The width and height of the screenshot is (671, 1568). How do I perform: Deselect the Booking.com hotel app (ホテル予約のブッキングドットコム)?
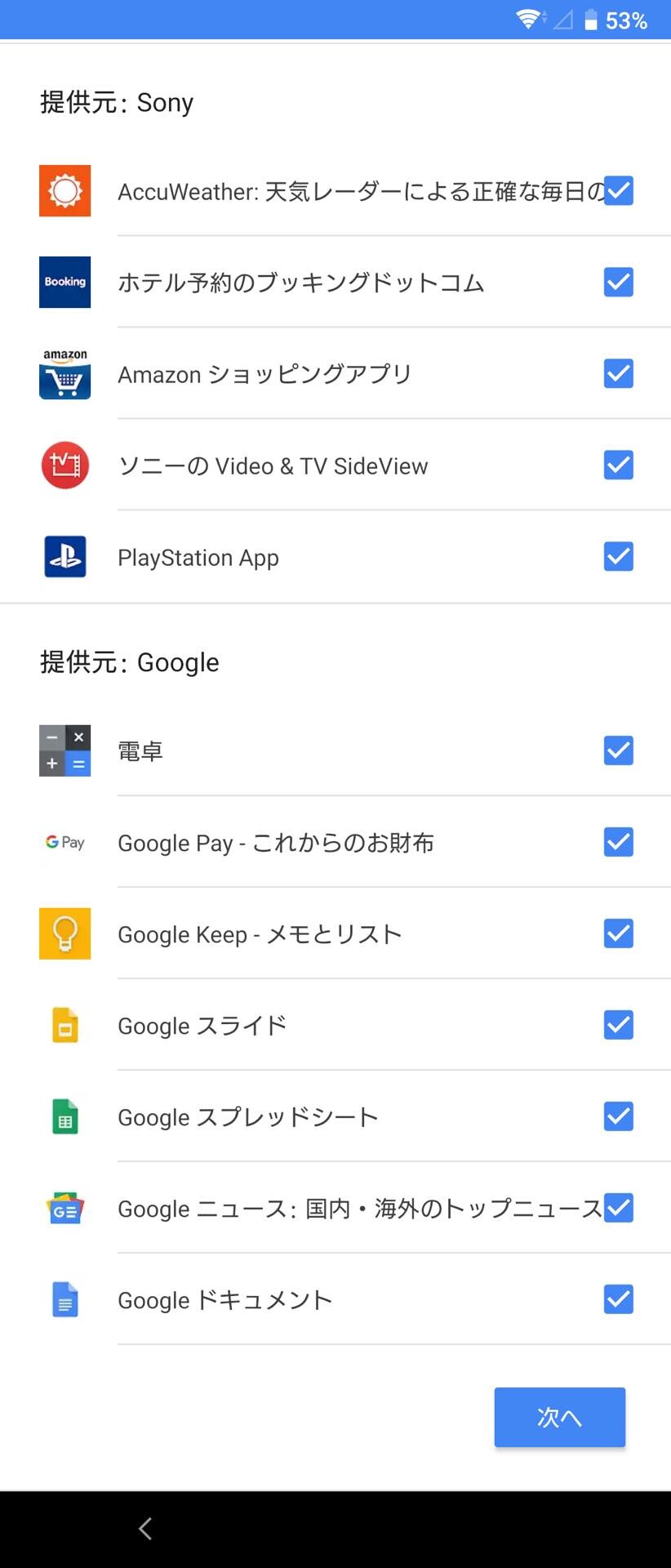619,283
